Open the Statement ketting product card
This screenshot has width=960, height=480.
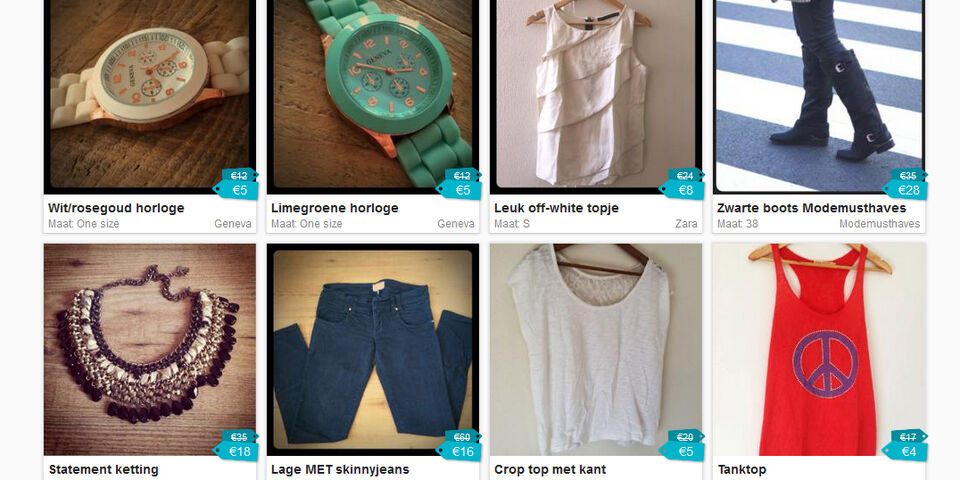tap(149, 350)
